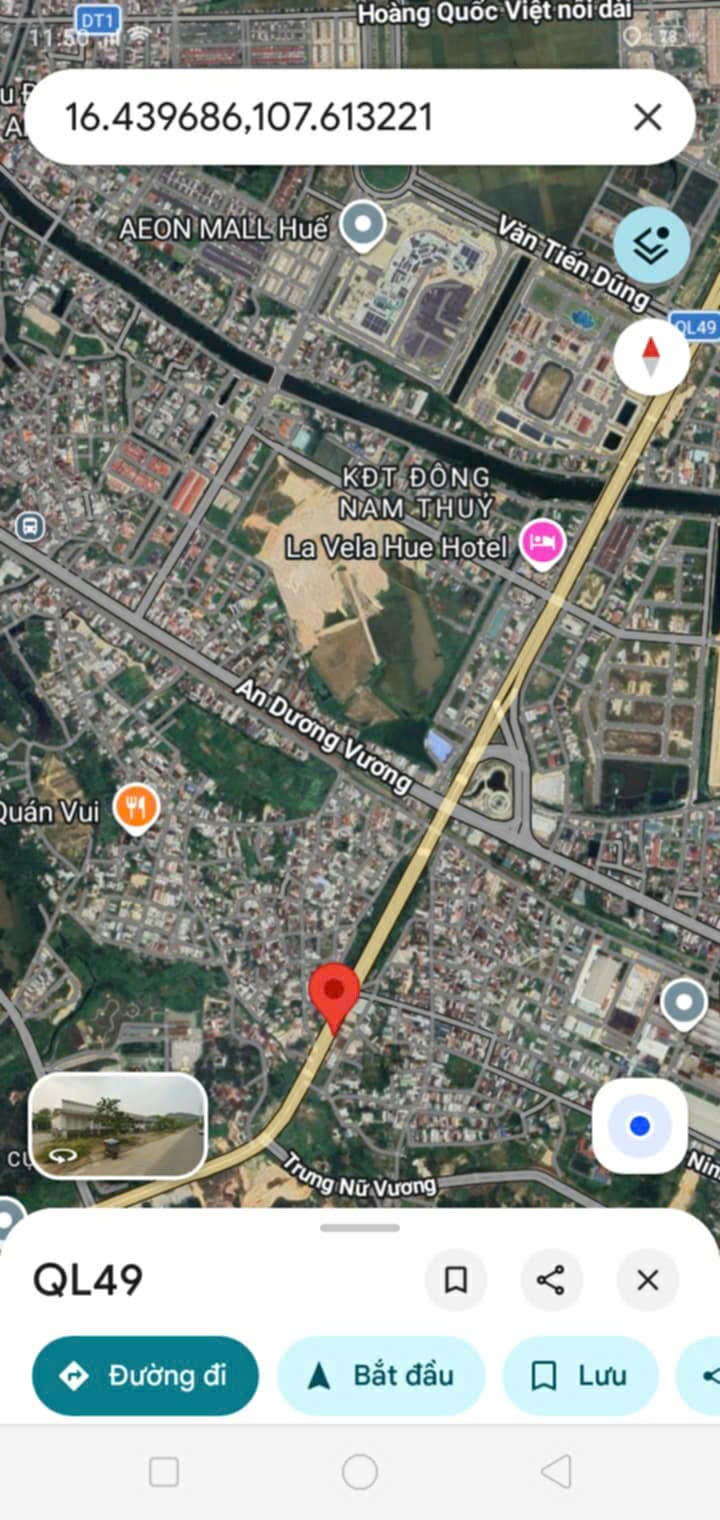
Task: Save place using the Lưu chip
Action: point(580,1376)
